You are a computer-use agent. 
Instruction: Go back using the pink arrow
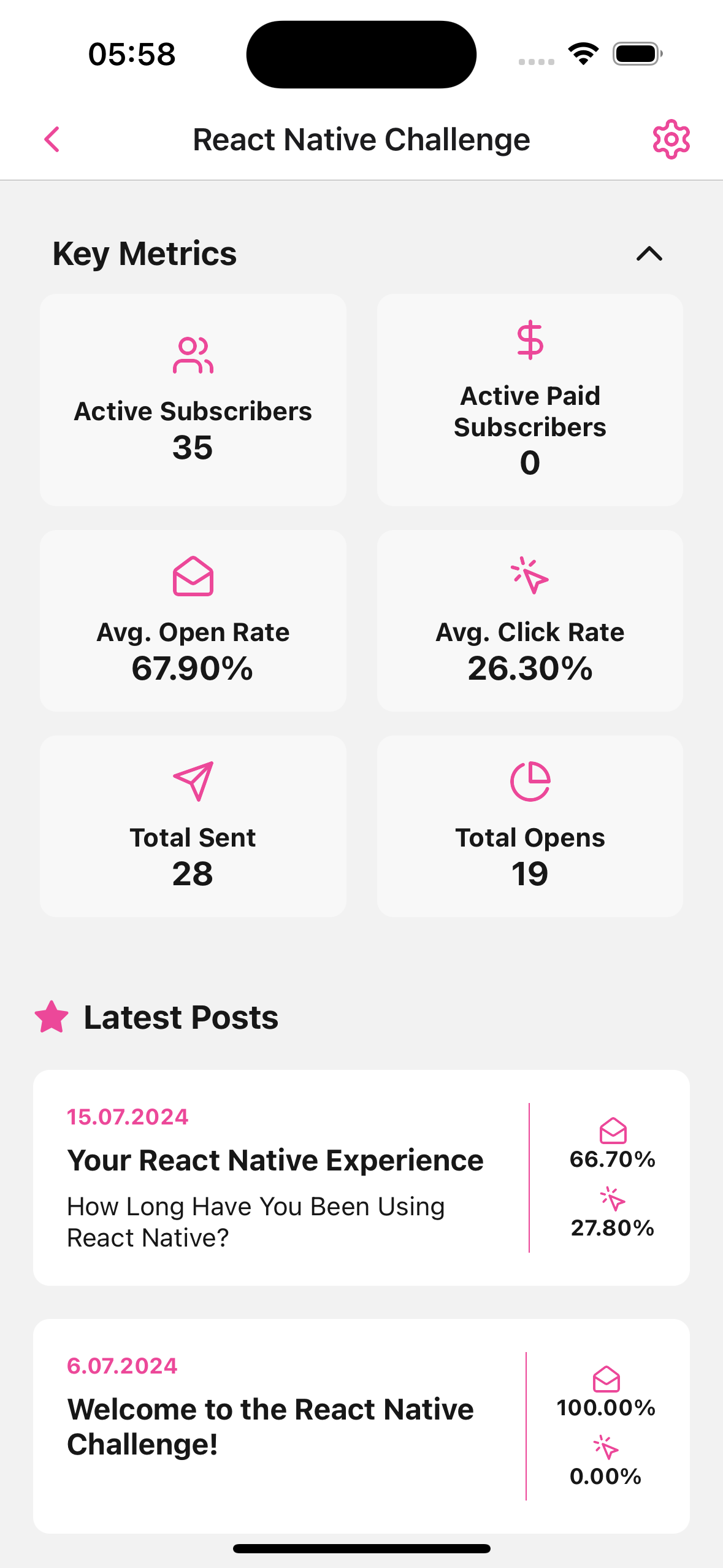[52, 139]
